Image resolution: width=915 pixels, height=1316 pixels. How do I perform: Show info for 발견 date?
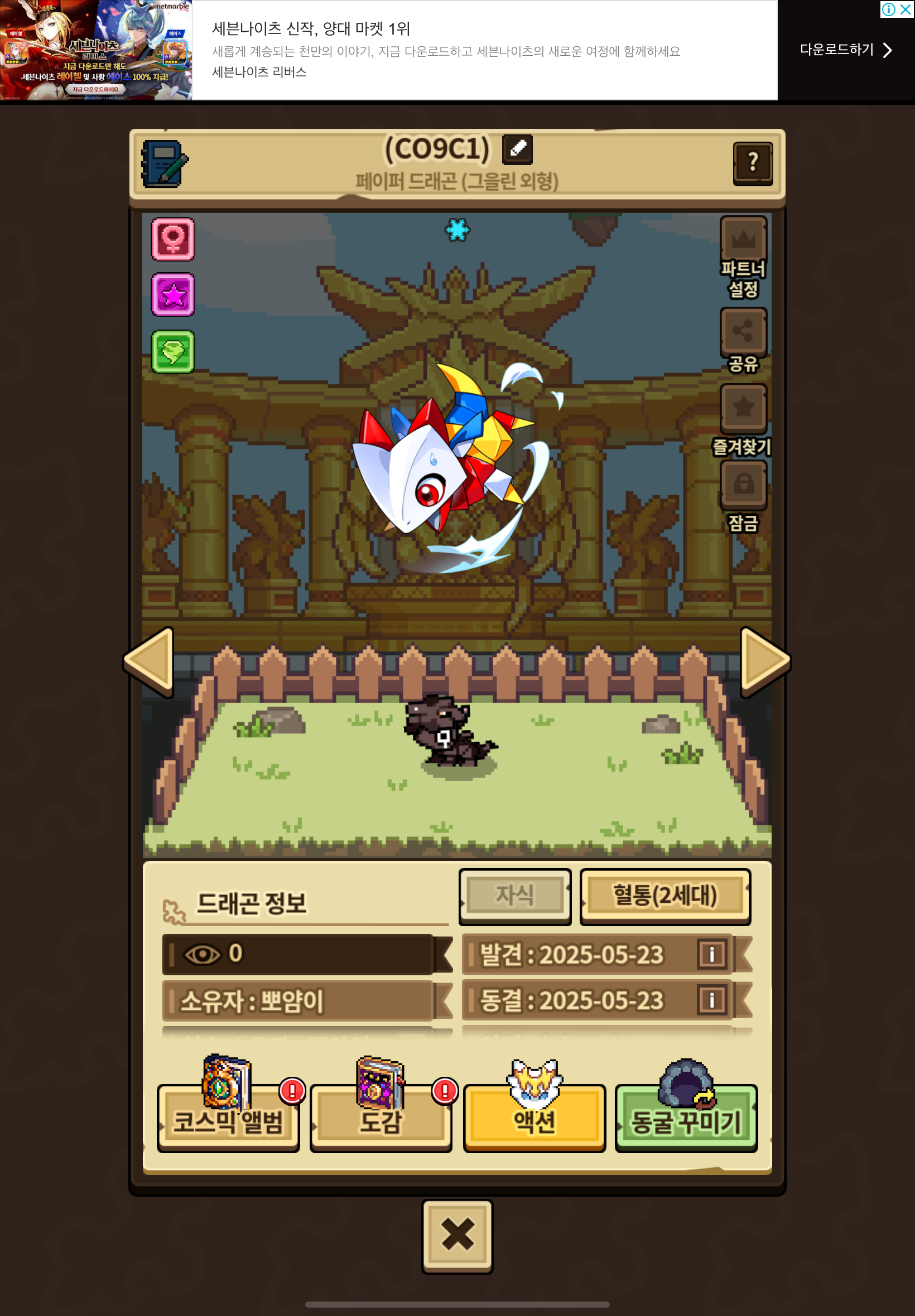tap(711, 955)
